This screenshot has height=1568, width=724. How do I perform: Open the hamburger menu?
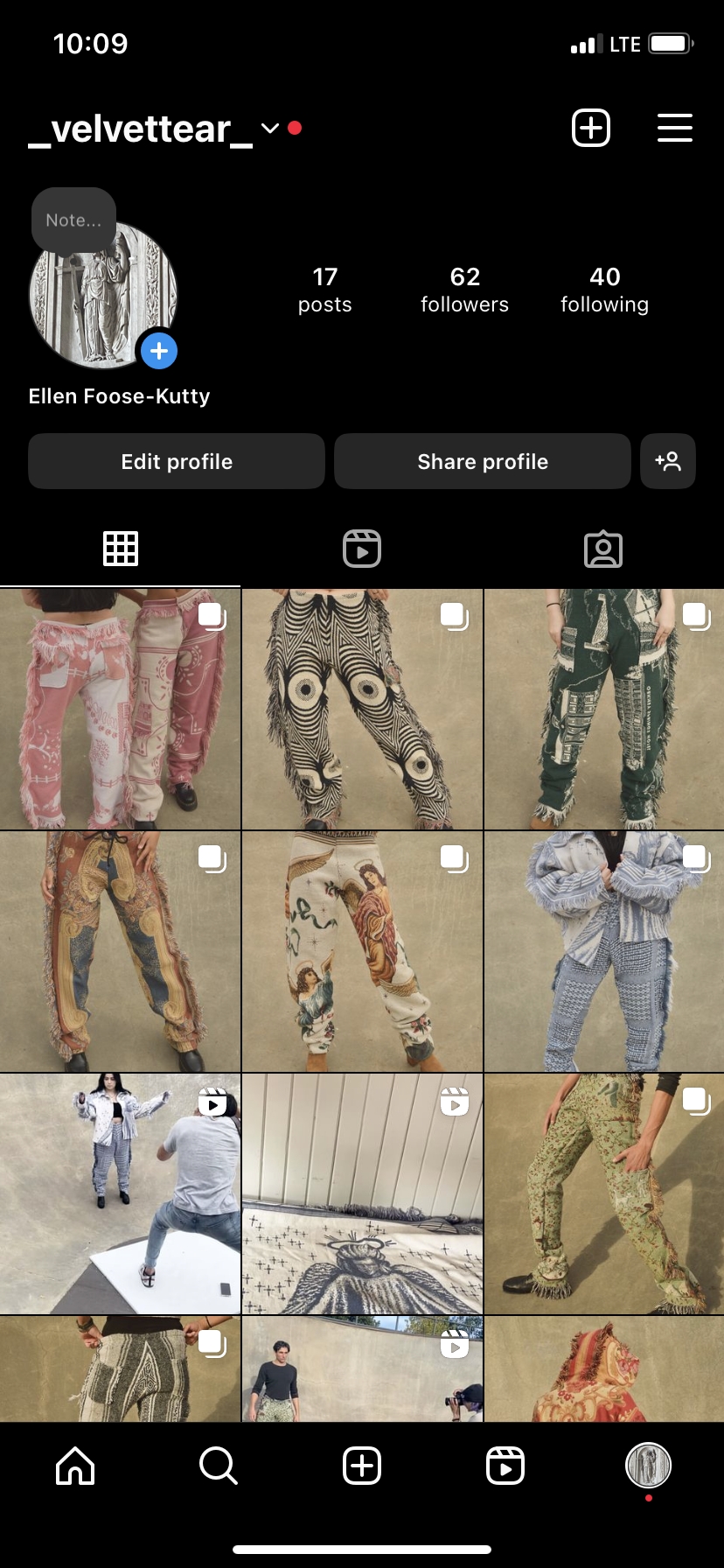coord(674,128)
